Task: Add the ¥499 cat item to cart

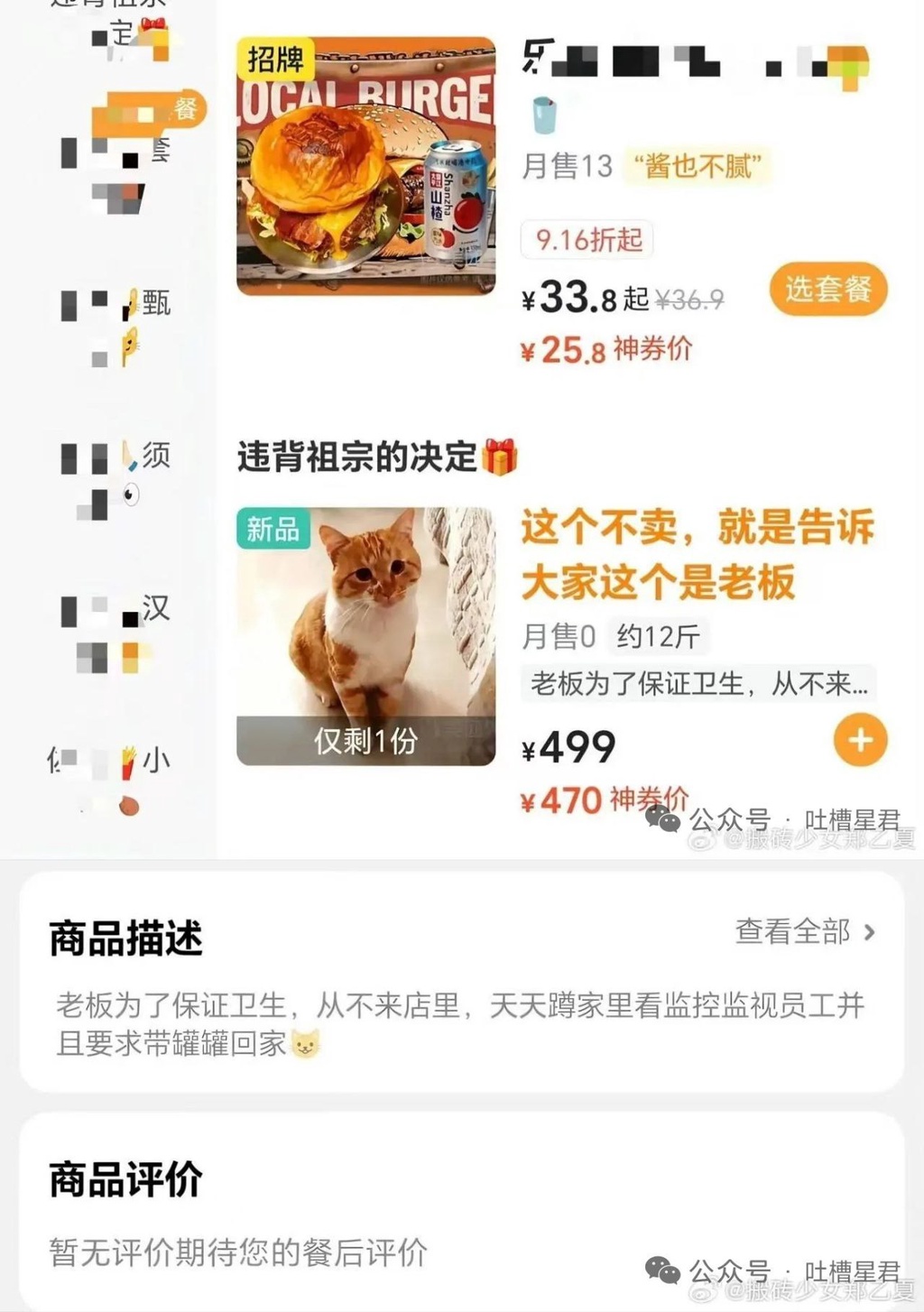Action: tap(860, 740)
